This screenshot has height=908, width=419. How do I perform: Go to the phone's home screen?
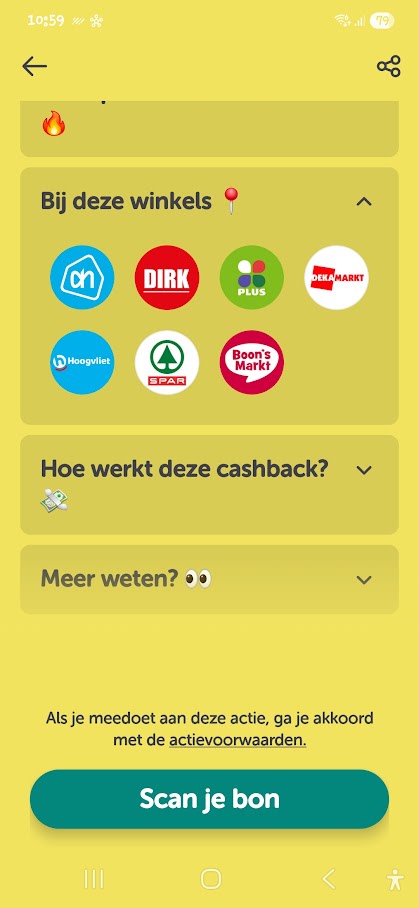(211, 878)
